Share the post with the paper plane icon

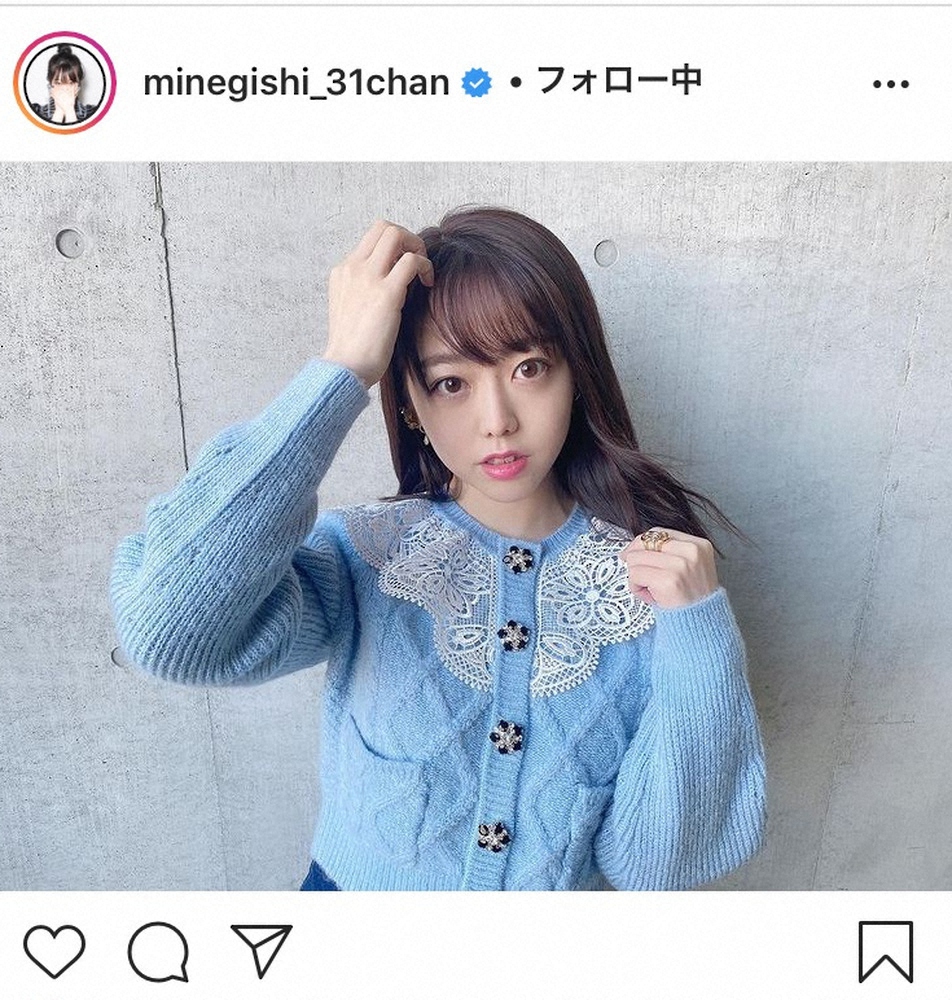click(x=261, y=950)
